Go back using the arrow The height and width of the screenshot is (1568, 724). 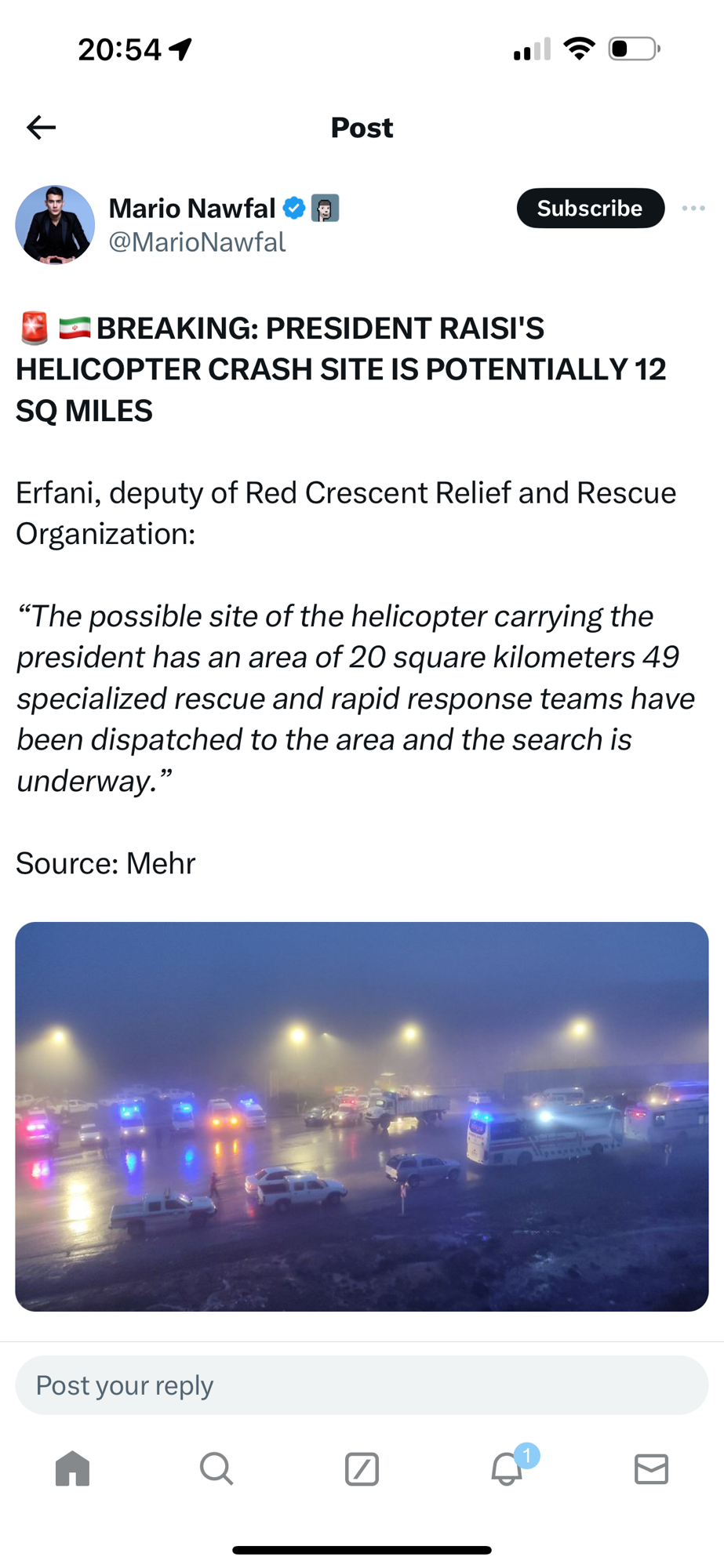(x=41, y=127)
